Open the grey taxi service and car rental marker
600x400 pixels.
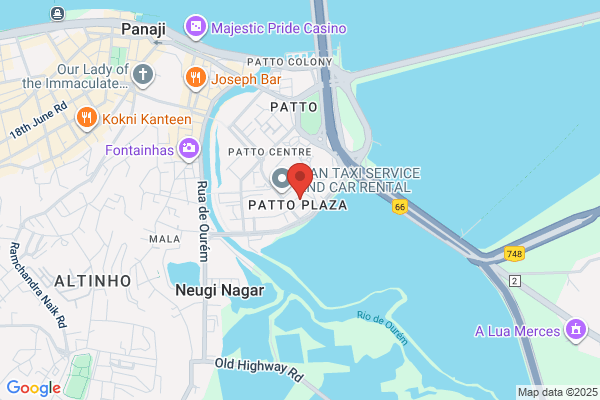pyautogui.click(x=282, y=180)
